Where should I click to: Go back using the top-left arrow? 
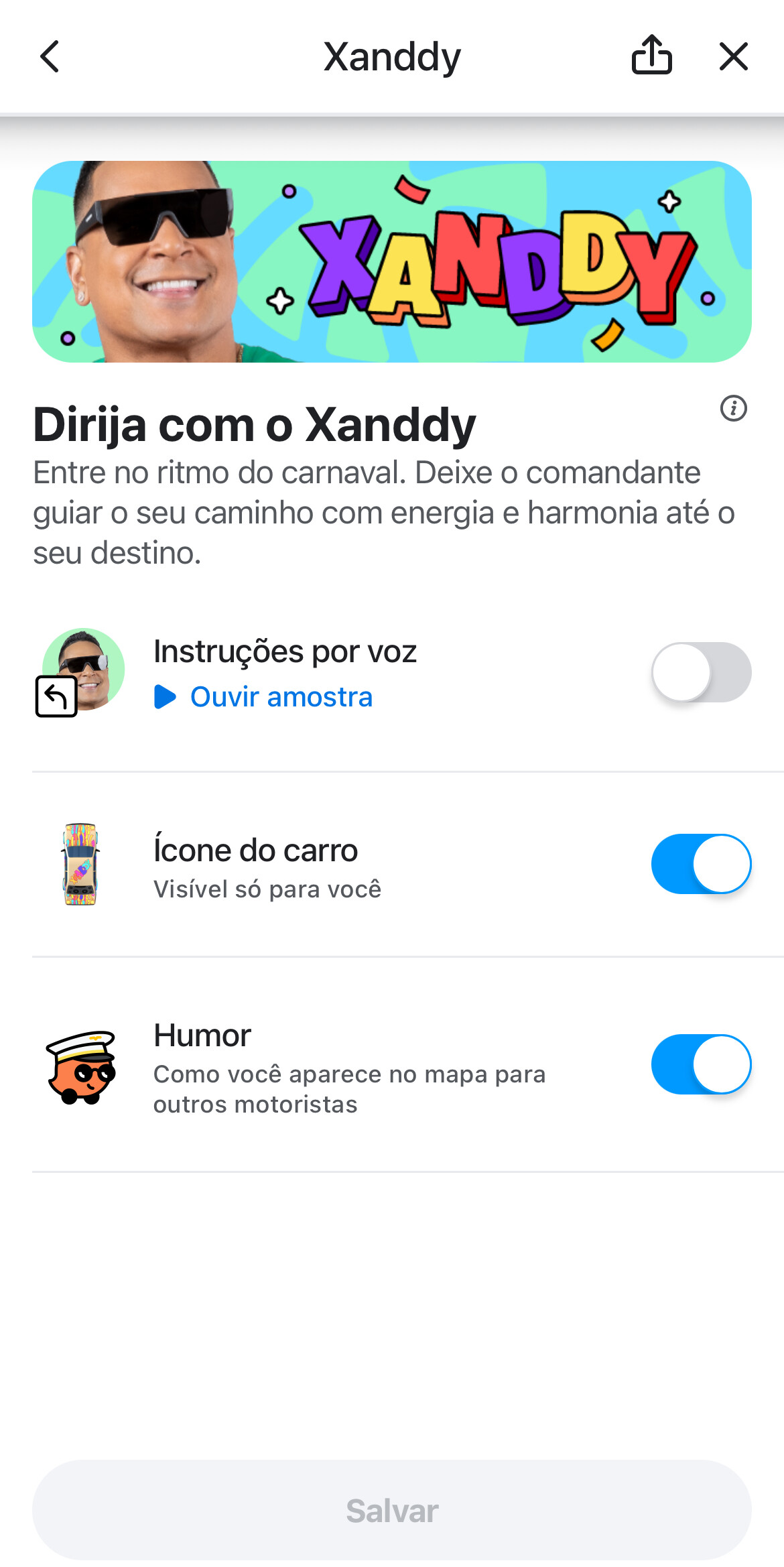(x=50, y=56)
